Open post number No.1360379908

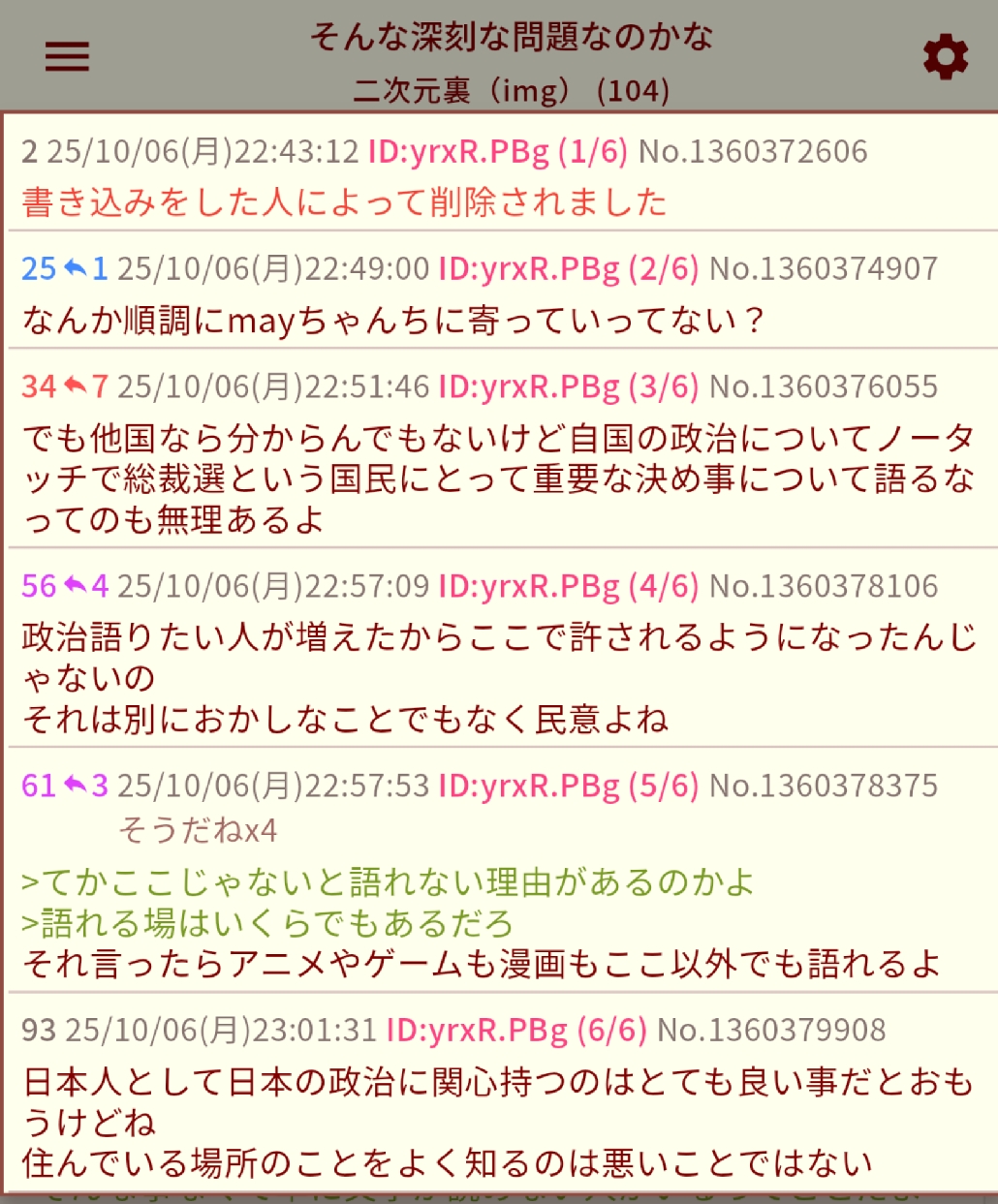click(771, 1030)
